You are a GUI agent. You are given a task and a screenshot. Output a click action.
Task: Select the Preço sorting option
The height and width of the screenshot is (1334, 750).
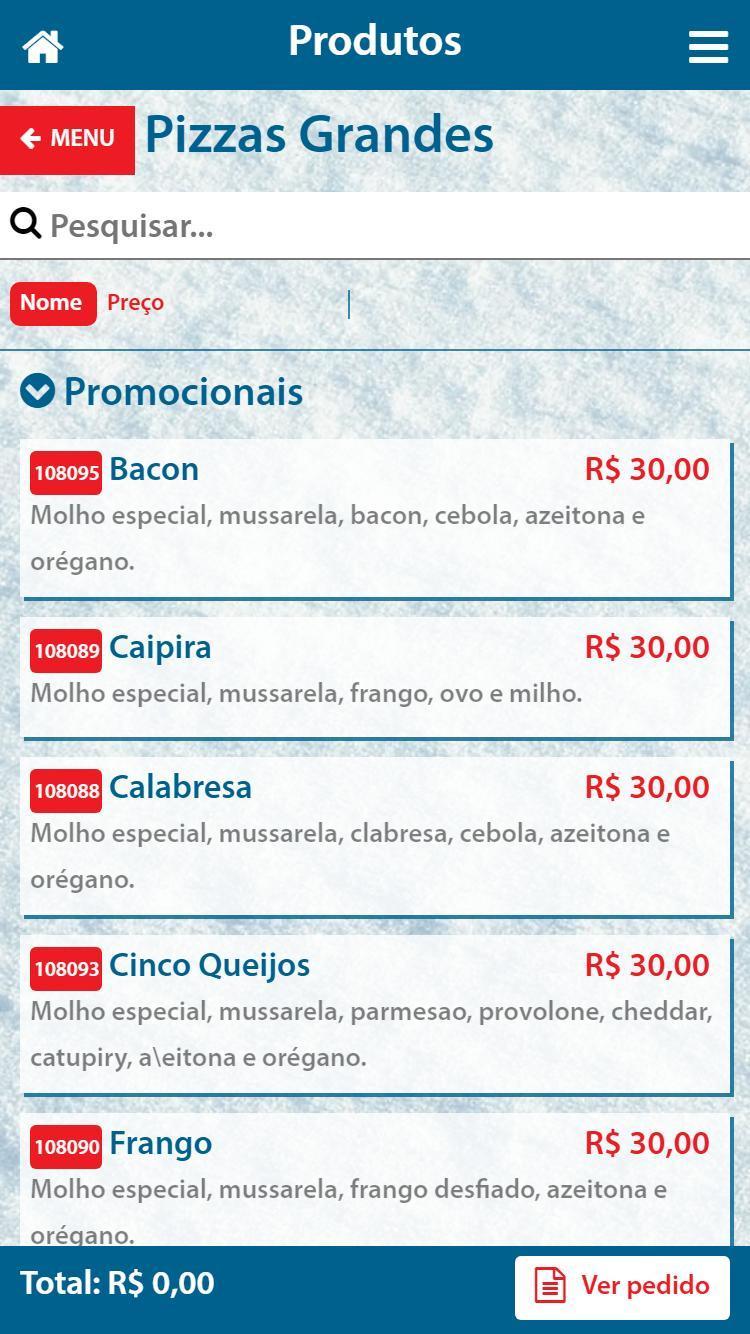click(x=135, y=302)
